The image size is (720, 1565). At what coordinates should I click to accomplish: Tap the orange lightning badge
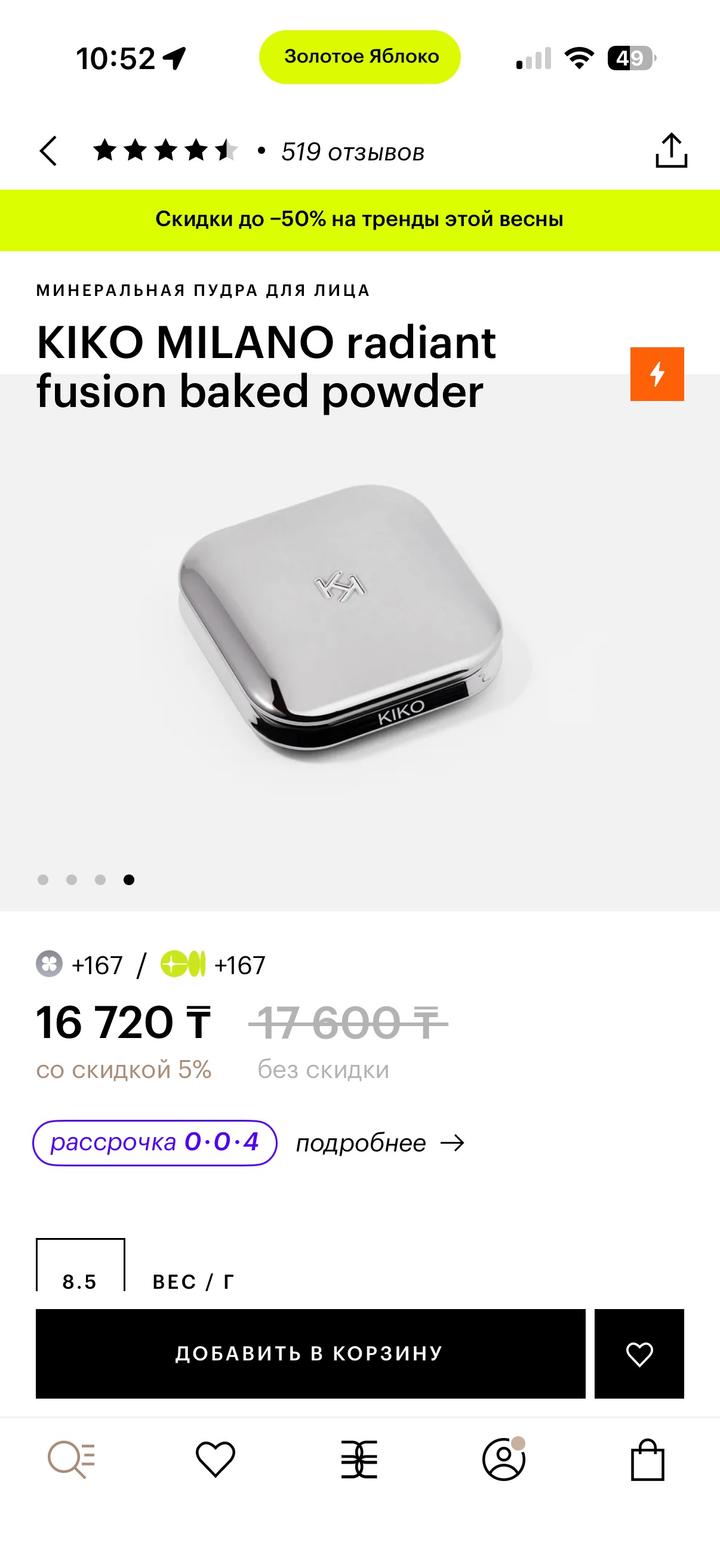pos(657,374)
